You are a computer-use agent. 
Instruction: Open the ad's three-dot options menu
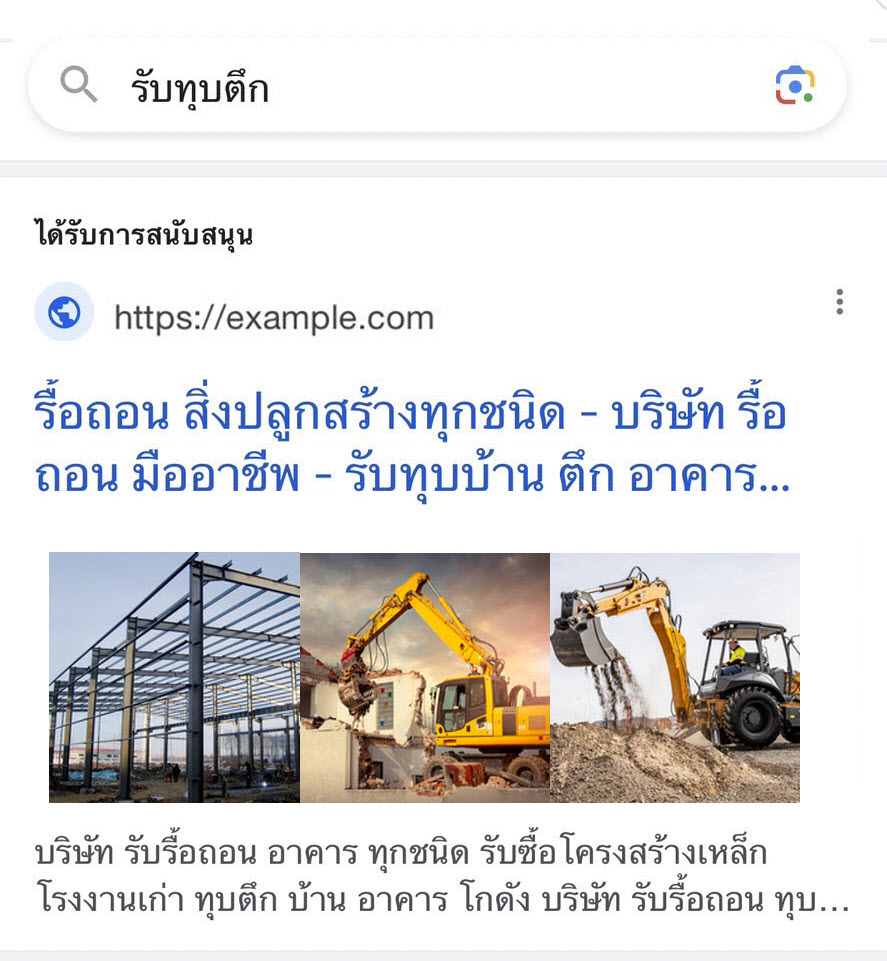point(839,302)
